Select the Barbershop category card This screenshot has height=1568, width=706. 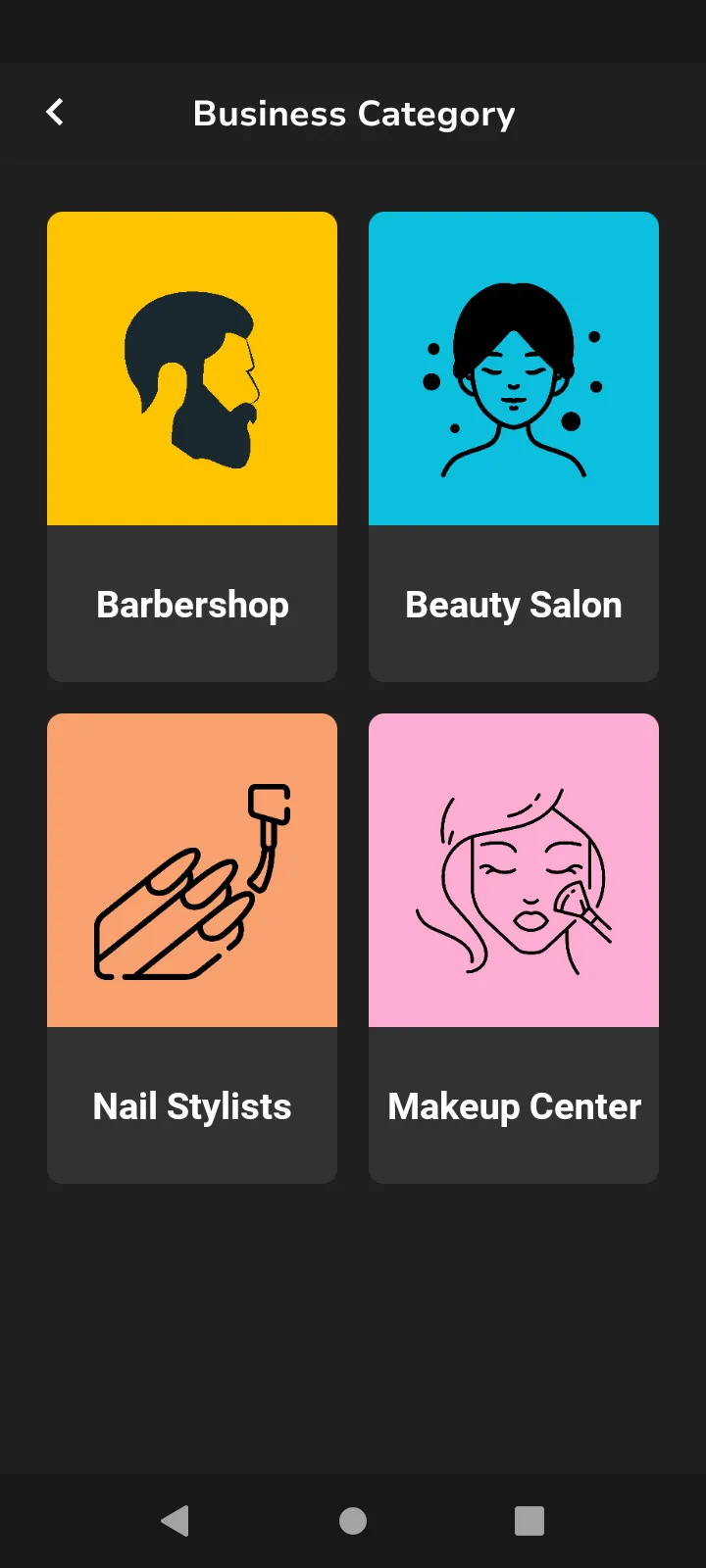tap(192, 446)
